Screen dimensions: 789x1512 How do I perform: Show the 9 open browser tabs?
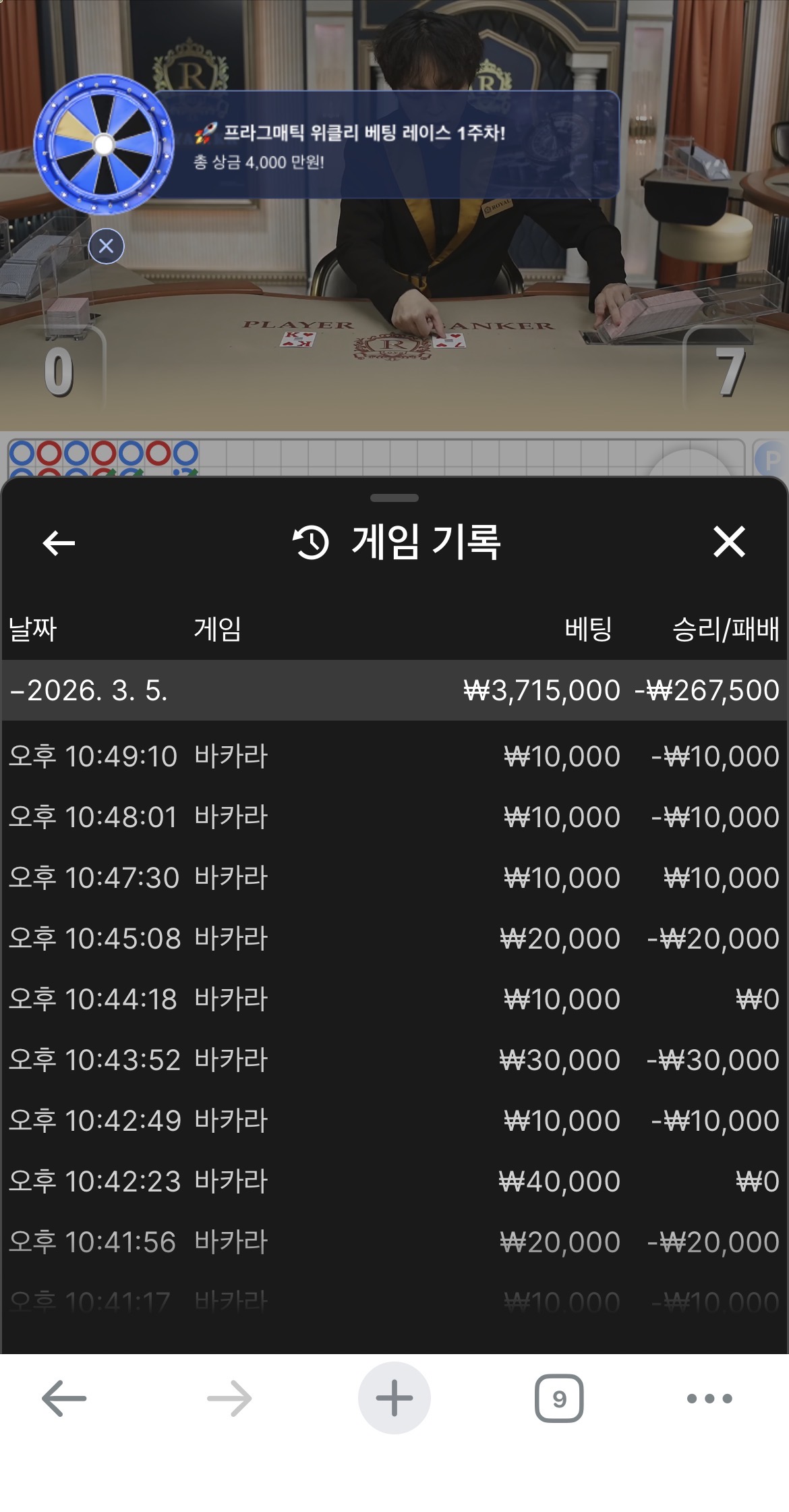pyautogui.click(x=559, y=1399)
